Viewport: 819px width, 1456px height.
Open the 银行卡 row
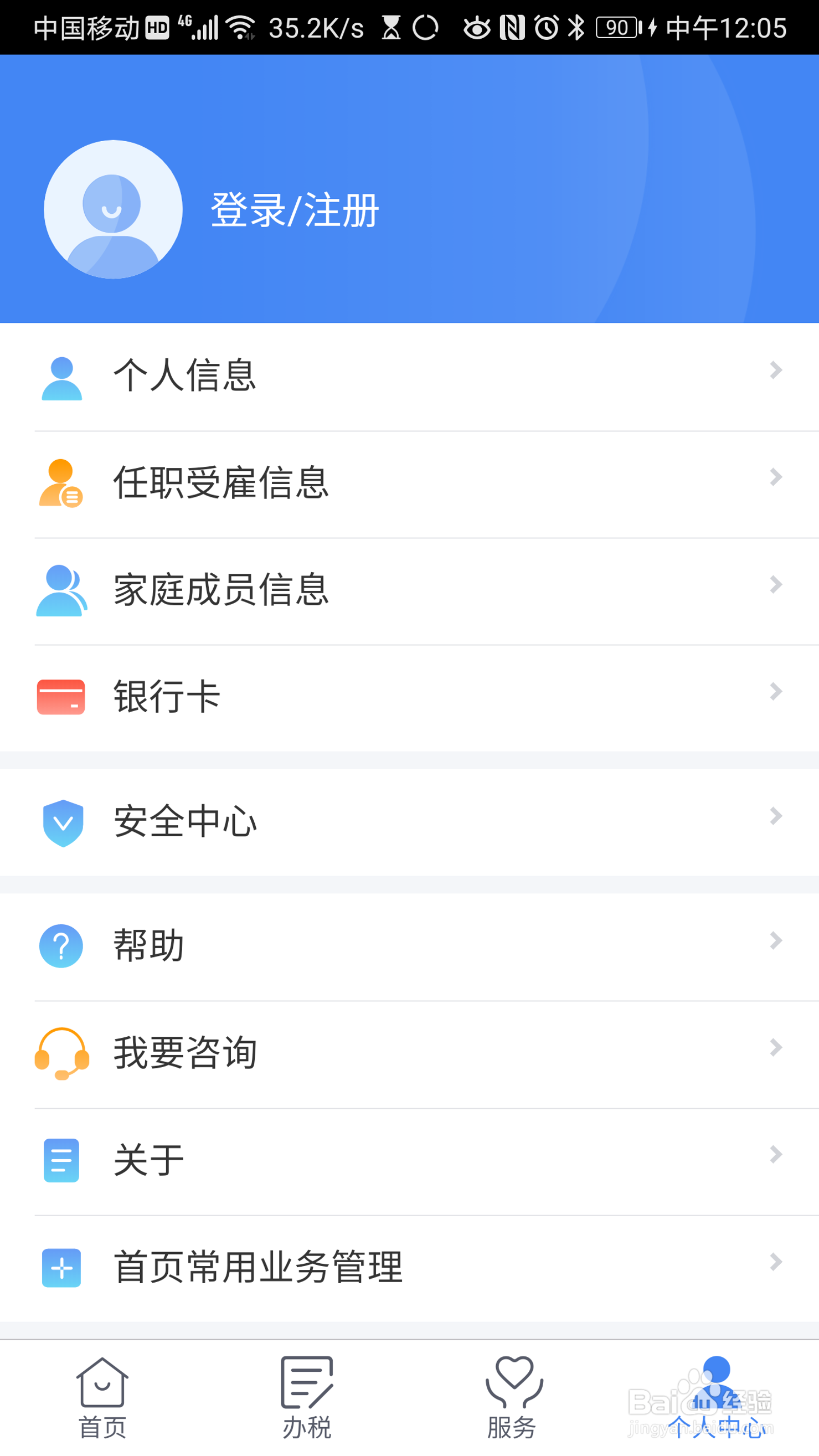[409, 697]
